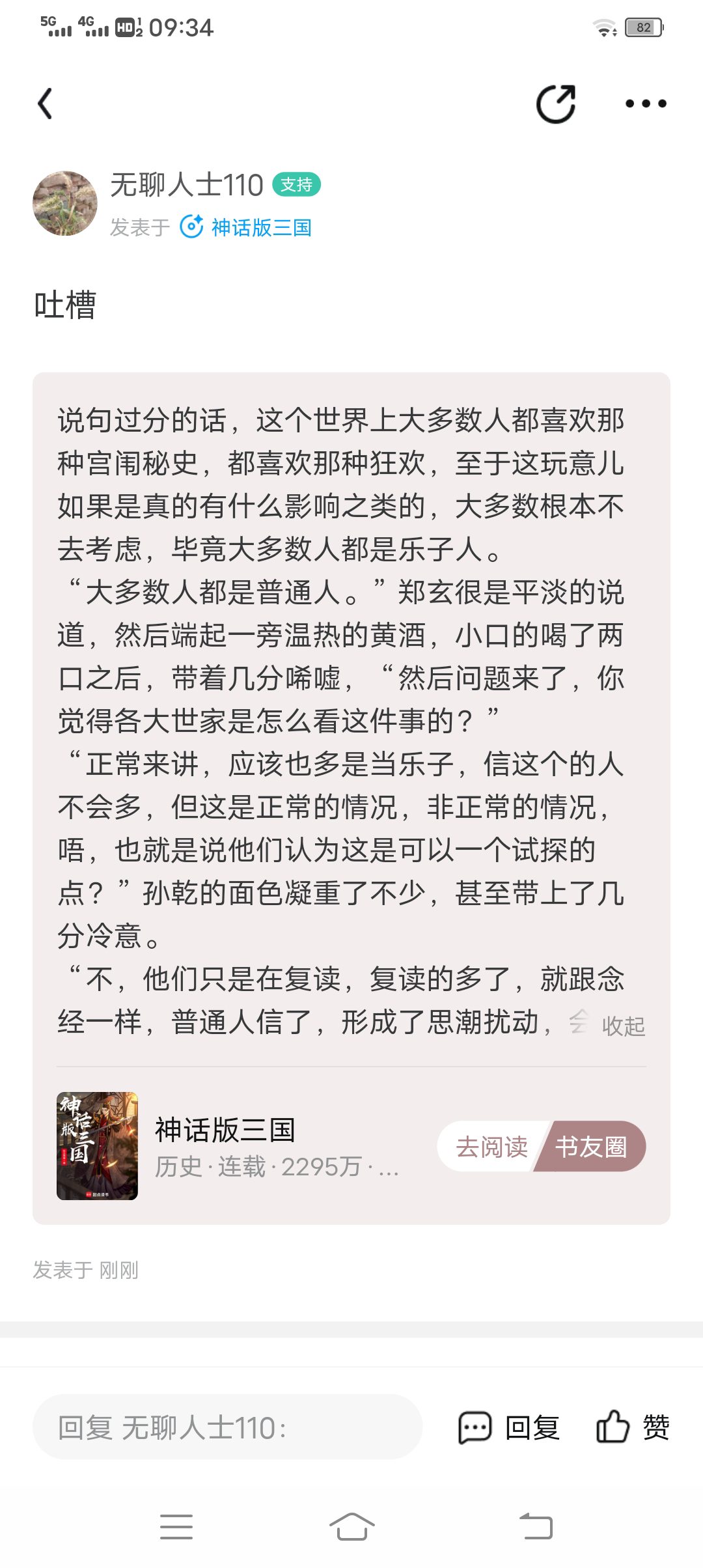Focus the 回复 无聊人士110 input field
Image resolution: width=703 pixels, height=1568 pixels.
tap(227, 1427)
